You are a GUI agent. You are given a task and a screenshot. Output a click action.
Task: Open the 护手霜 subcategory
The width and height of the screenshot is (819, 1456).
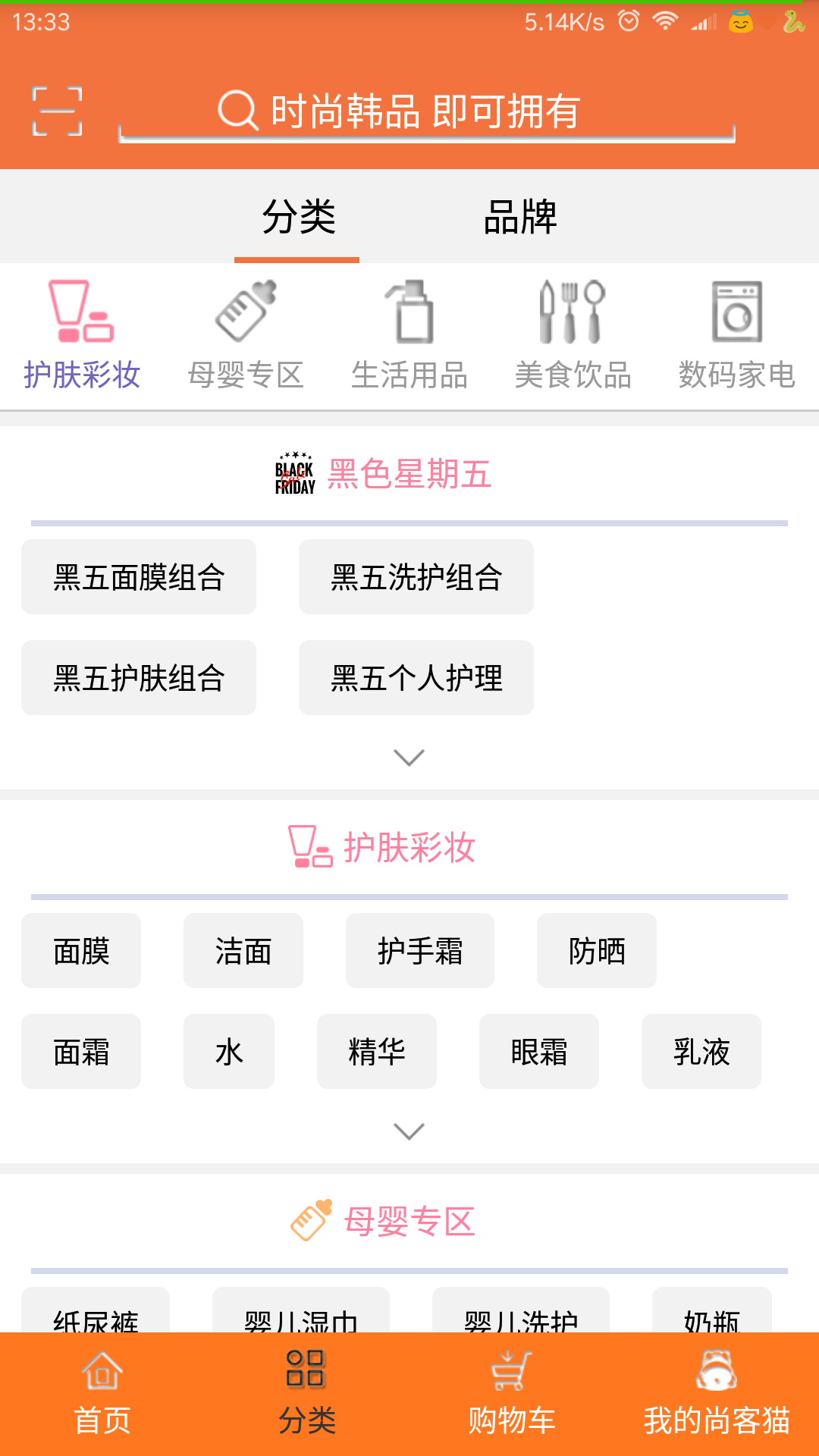[x=420, y=951]
